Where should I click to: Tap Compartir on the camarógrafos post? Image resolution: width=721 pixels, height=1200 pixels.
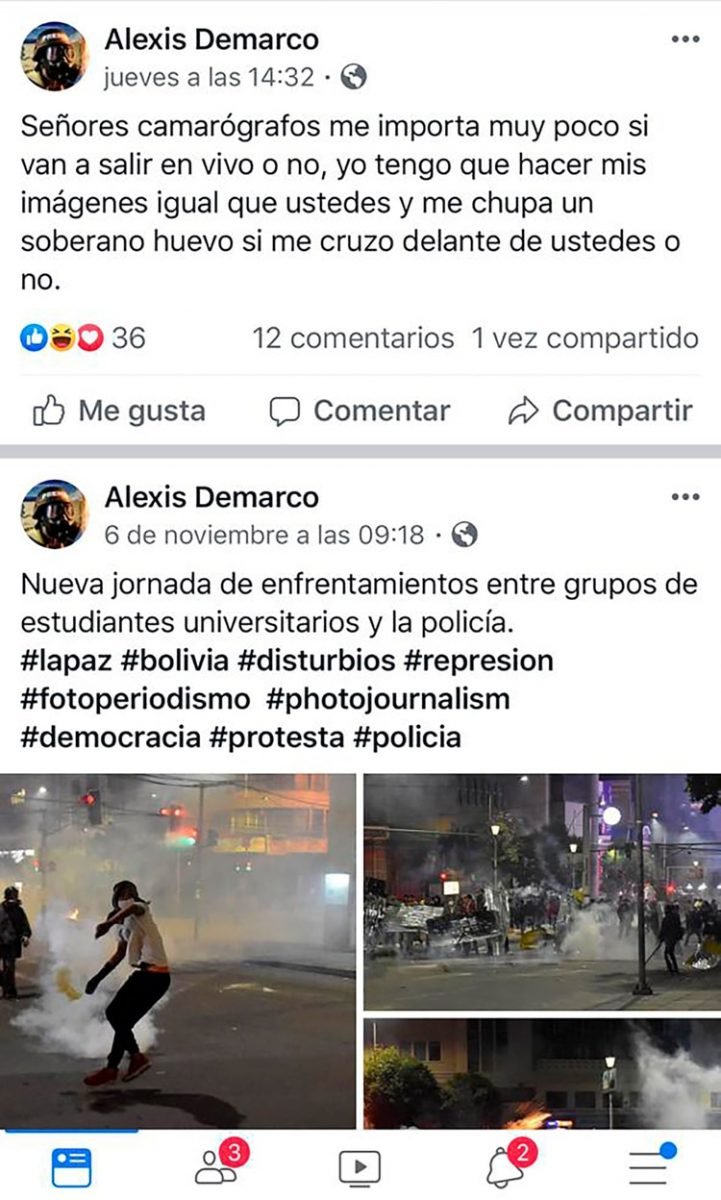600,411
